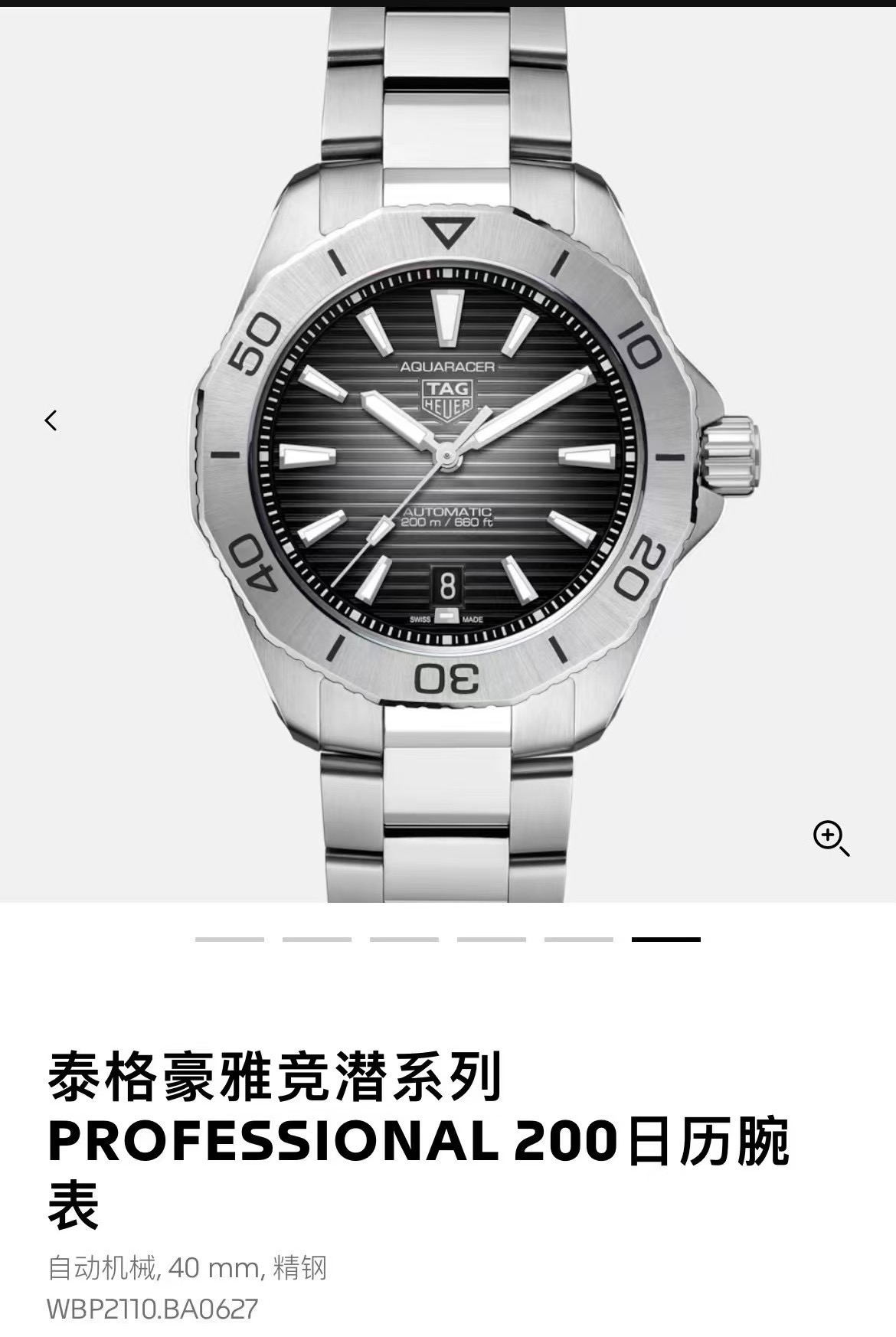Switch back to the first photo indicator
896x1337 pixels.
pyautogui.click(x=230, y=939)
